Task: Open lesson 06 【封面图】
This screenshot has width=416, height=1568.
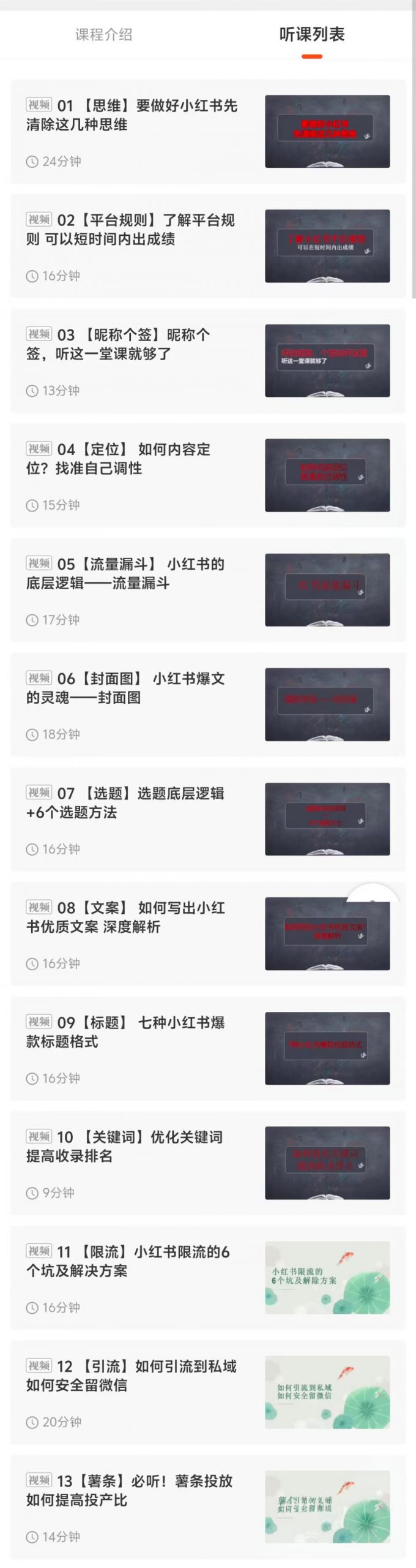Action: (x=132, y=688)
